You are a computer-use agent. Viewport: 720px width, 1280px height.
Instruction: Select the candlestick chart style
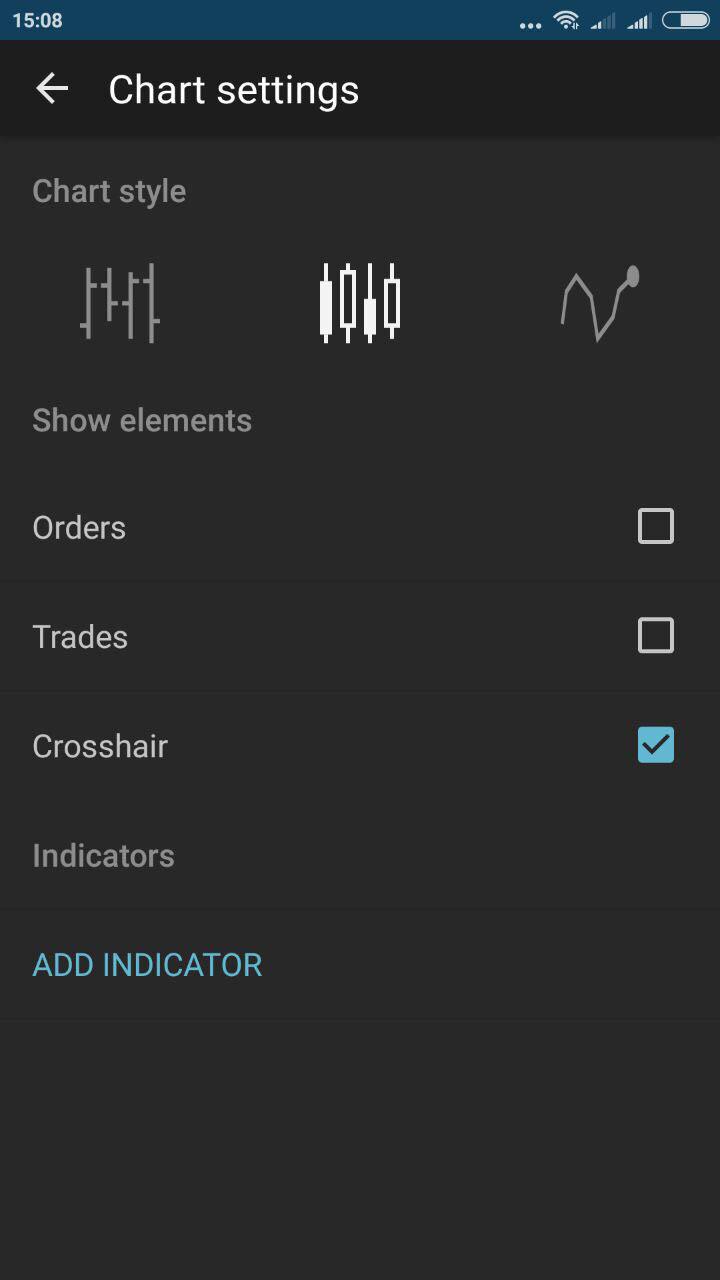360,303
